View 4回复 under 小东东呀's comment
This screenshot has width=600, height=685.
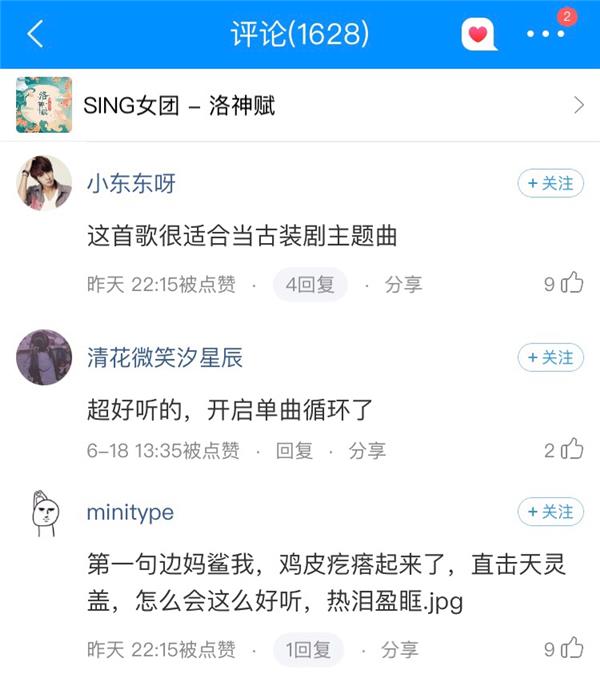[311, 285]
